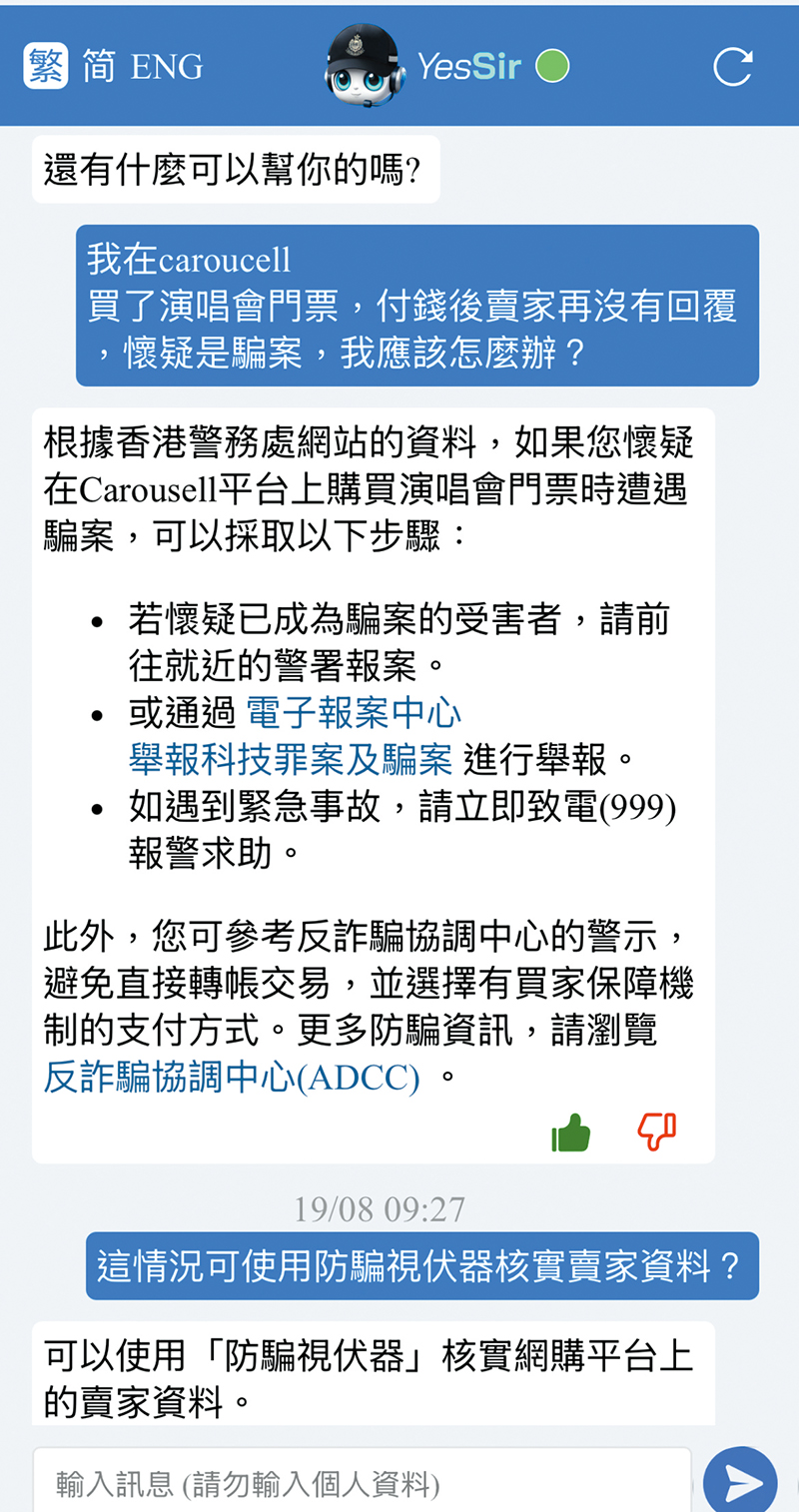This screenshot has width=799, height=1512.
Task: Open the 反詐騙協調中心(ADCC) link
Action: (x=232, y=1078)
